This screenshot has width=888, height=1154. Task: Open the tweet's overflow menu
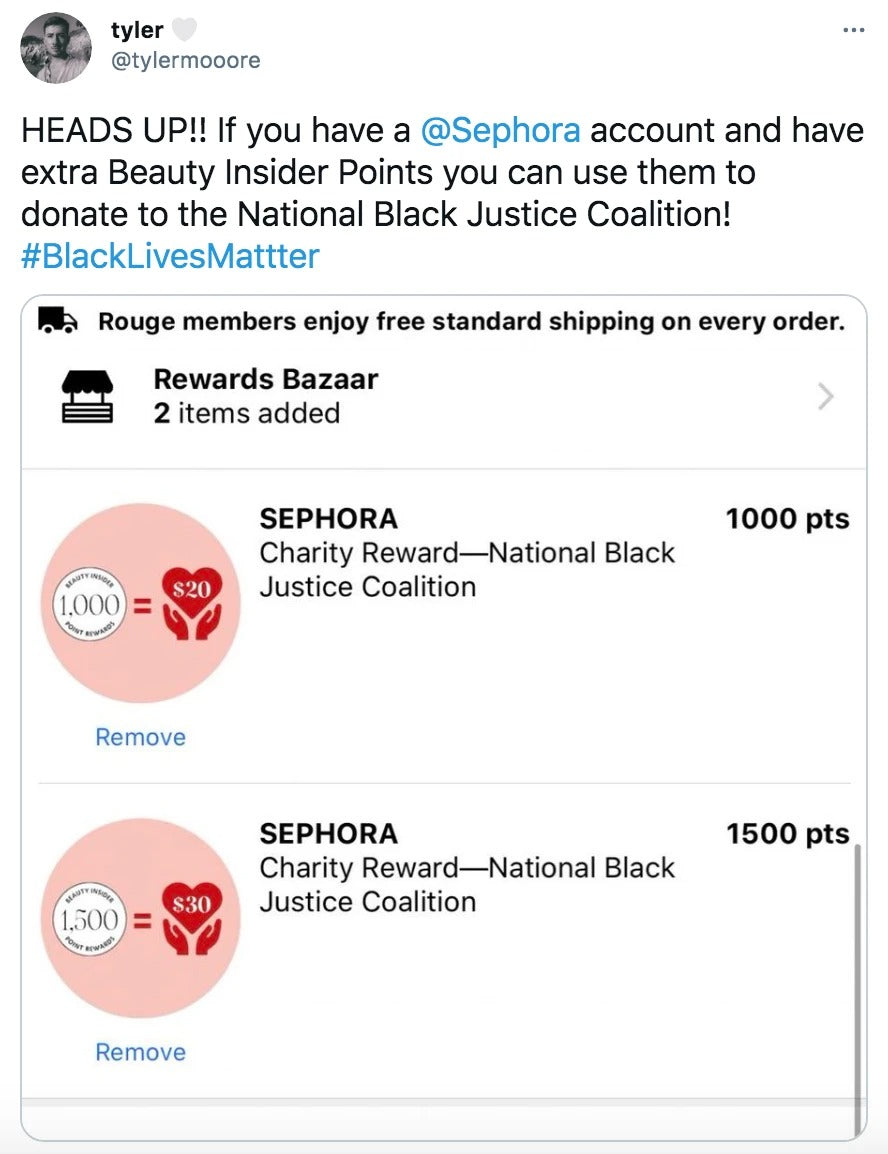click(852, 30)
